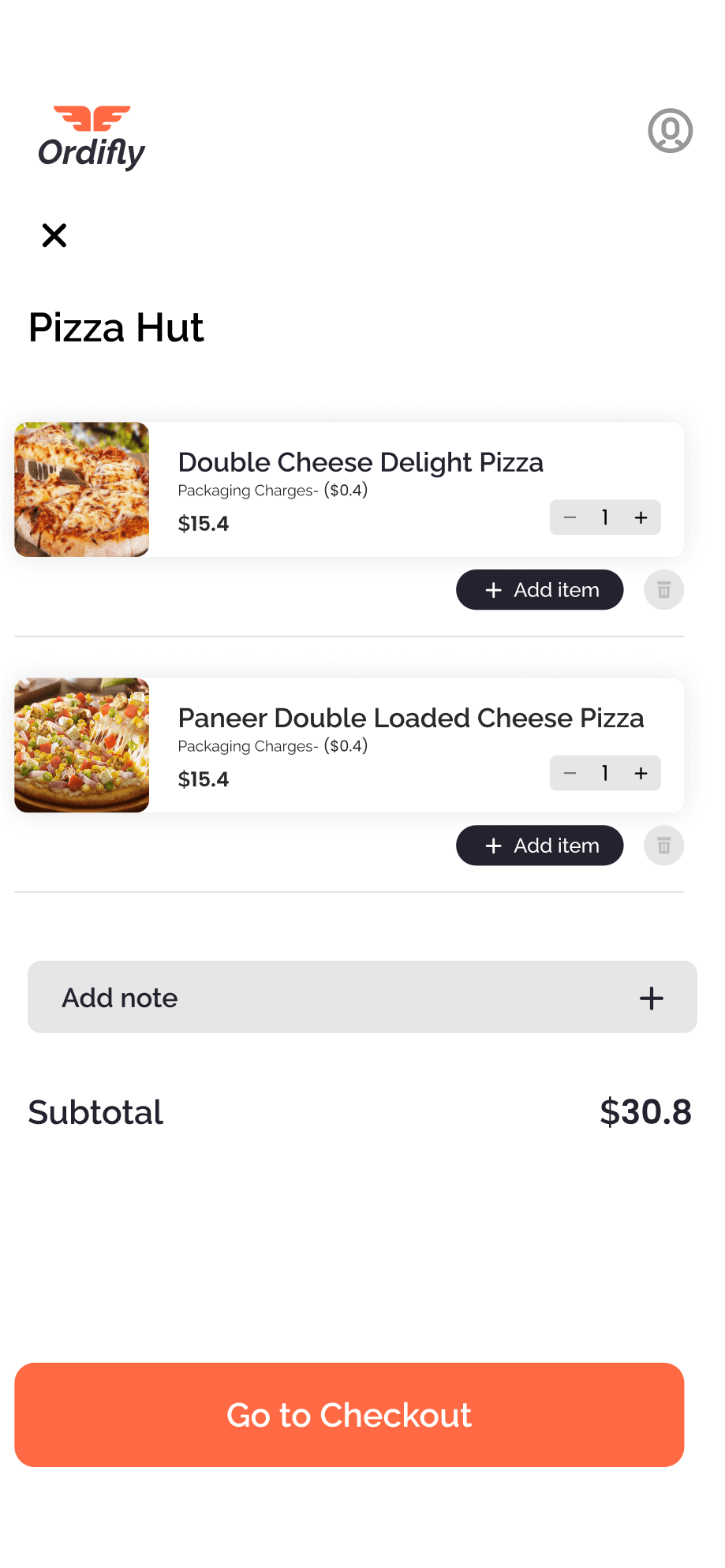Decrease Double Cheese Delight Pizza quantity

(x=570, y=517)
